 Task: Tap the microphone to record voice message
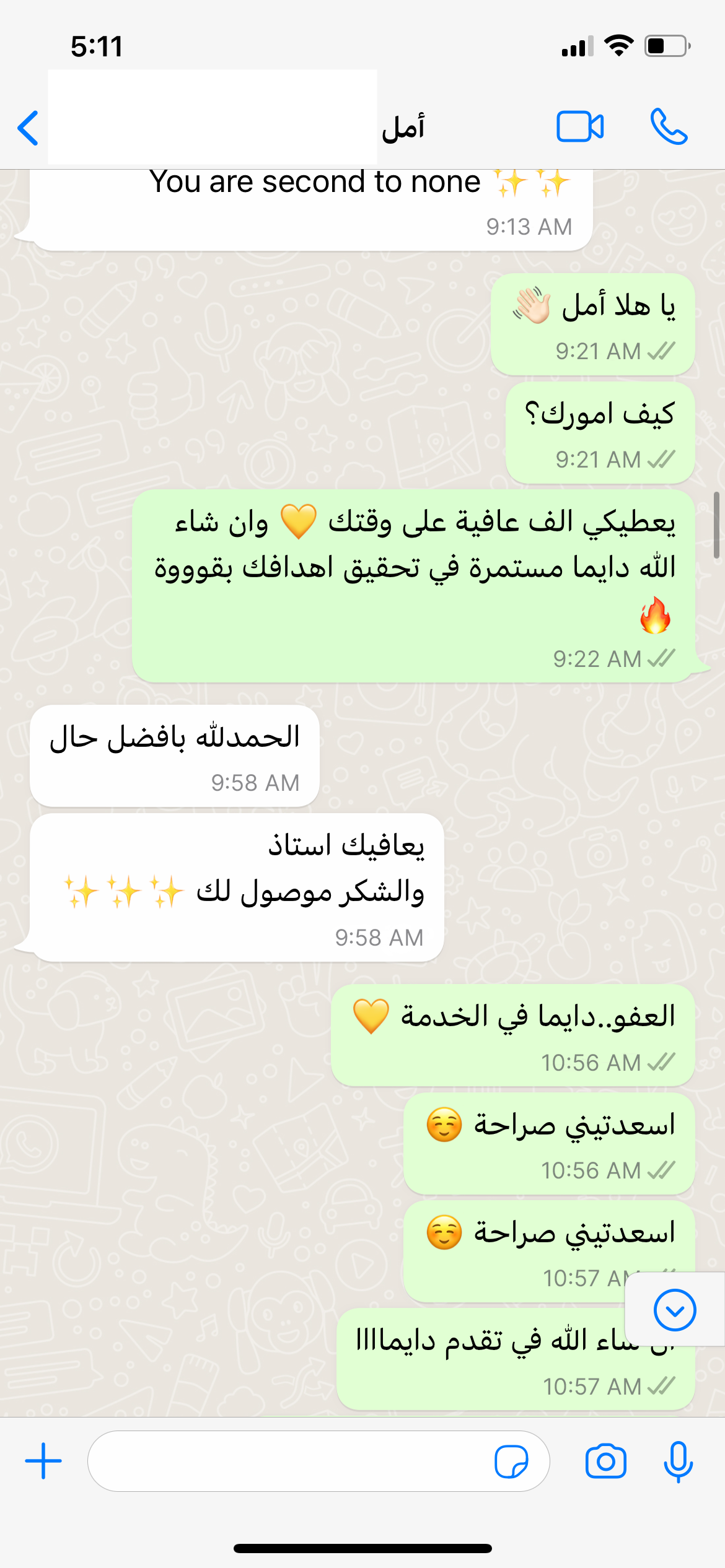(x=678, y=1461)
